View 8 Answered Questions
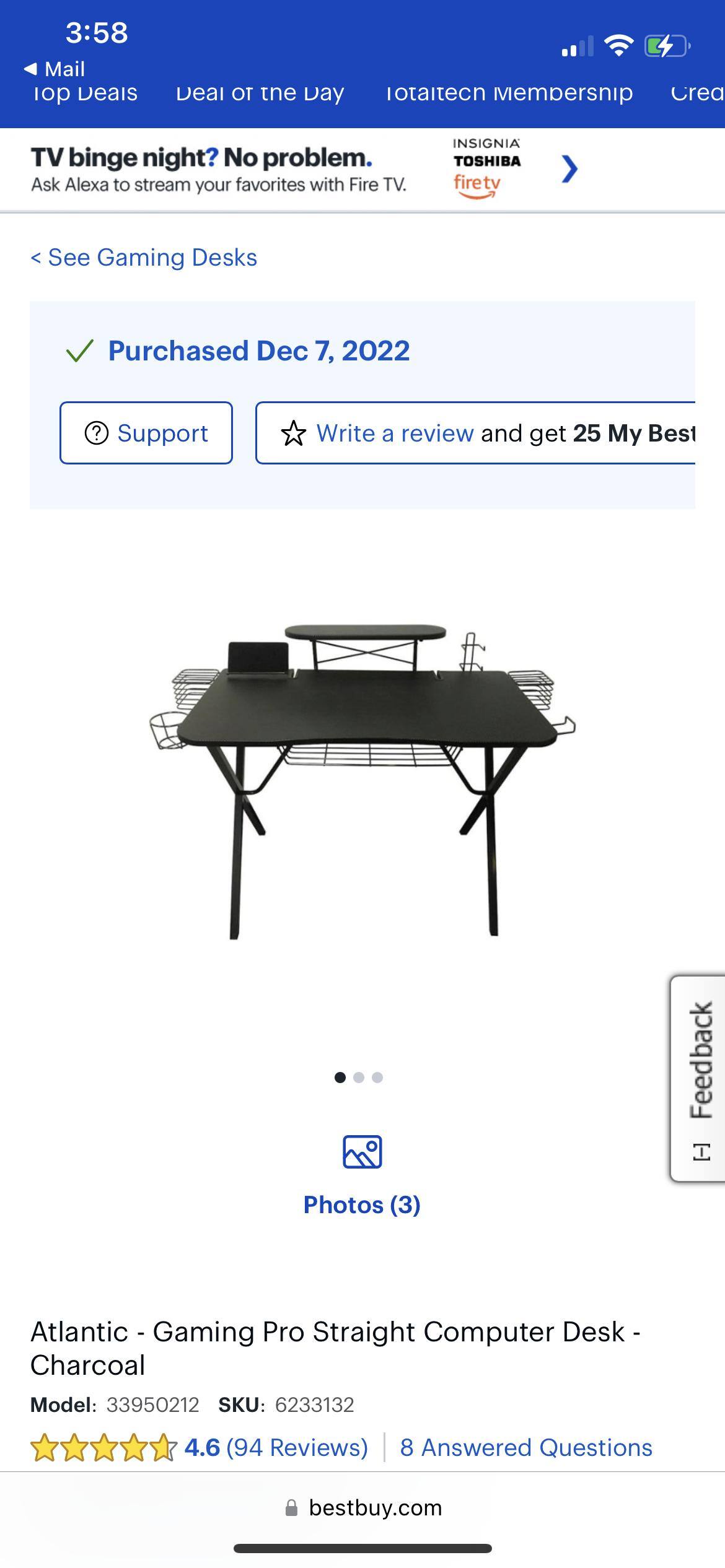The height and width of the screenshot is (1568, 725). pos(526,1448)
